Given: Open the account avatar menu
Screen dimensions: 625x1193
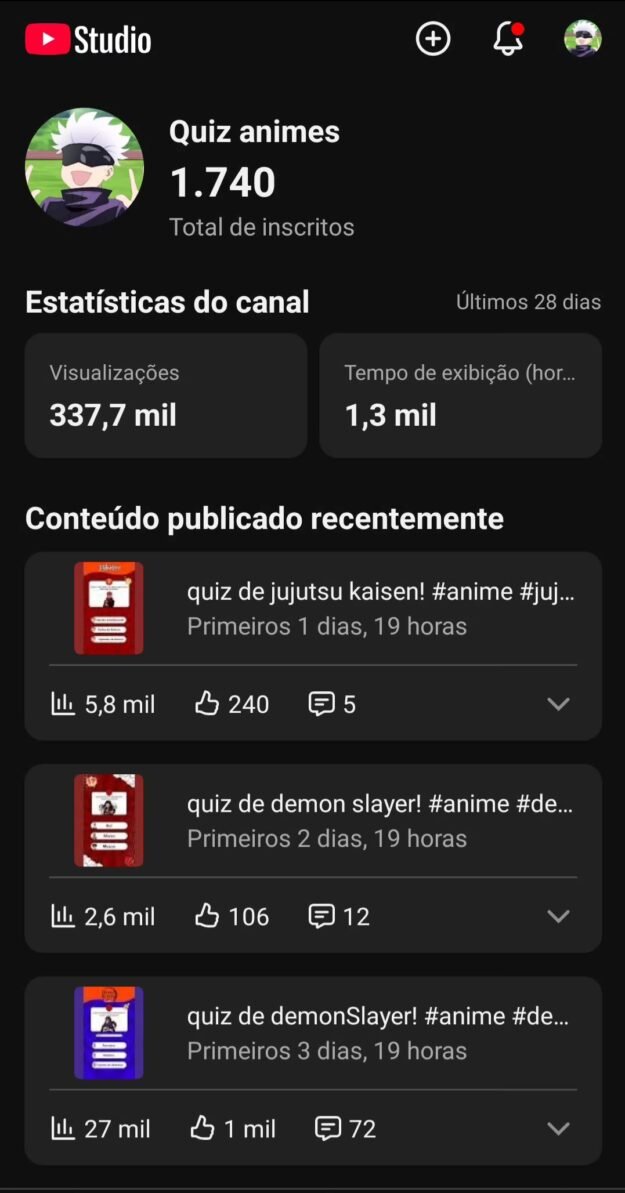Looking at the screenshot, I should (582, 39).
